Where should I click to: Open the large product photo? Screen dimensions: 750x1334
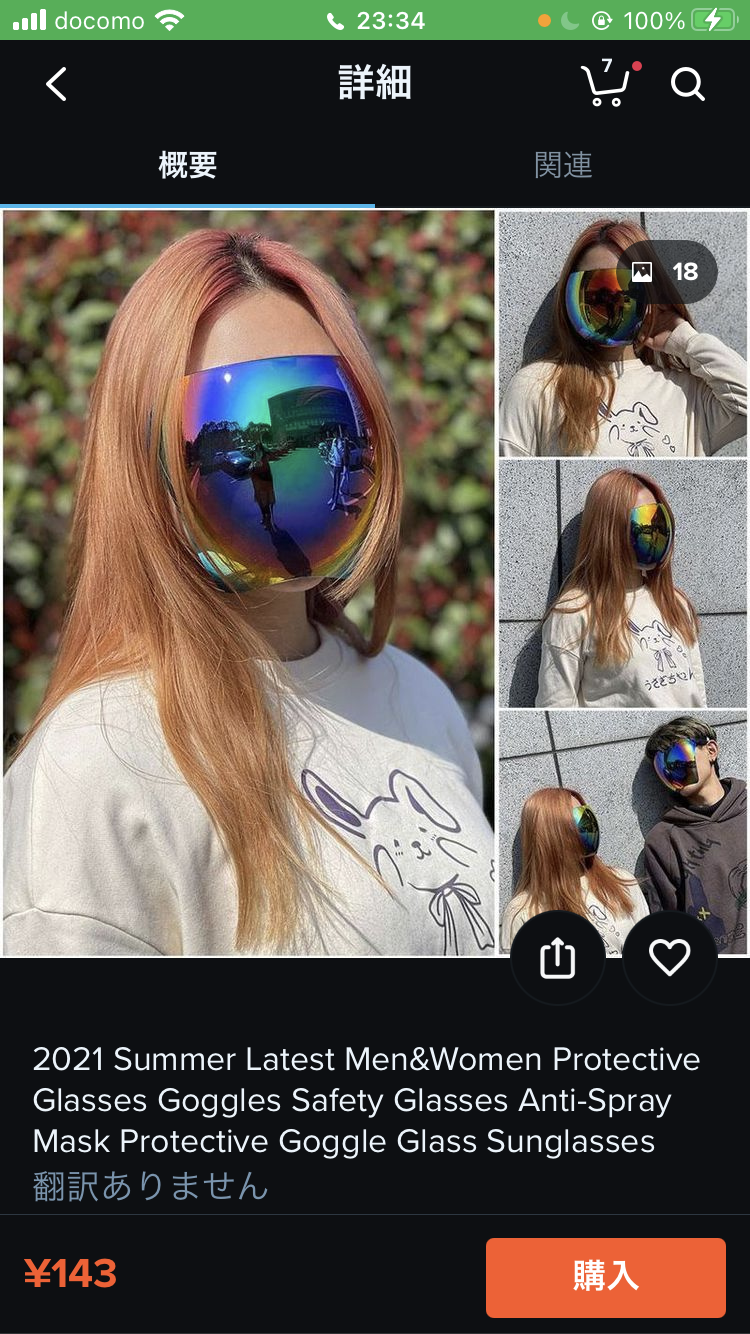[249, 582]
